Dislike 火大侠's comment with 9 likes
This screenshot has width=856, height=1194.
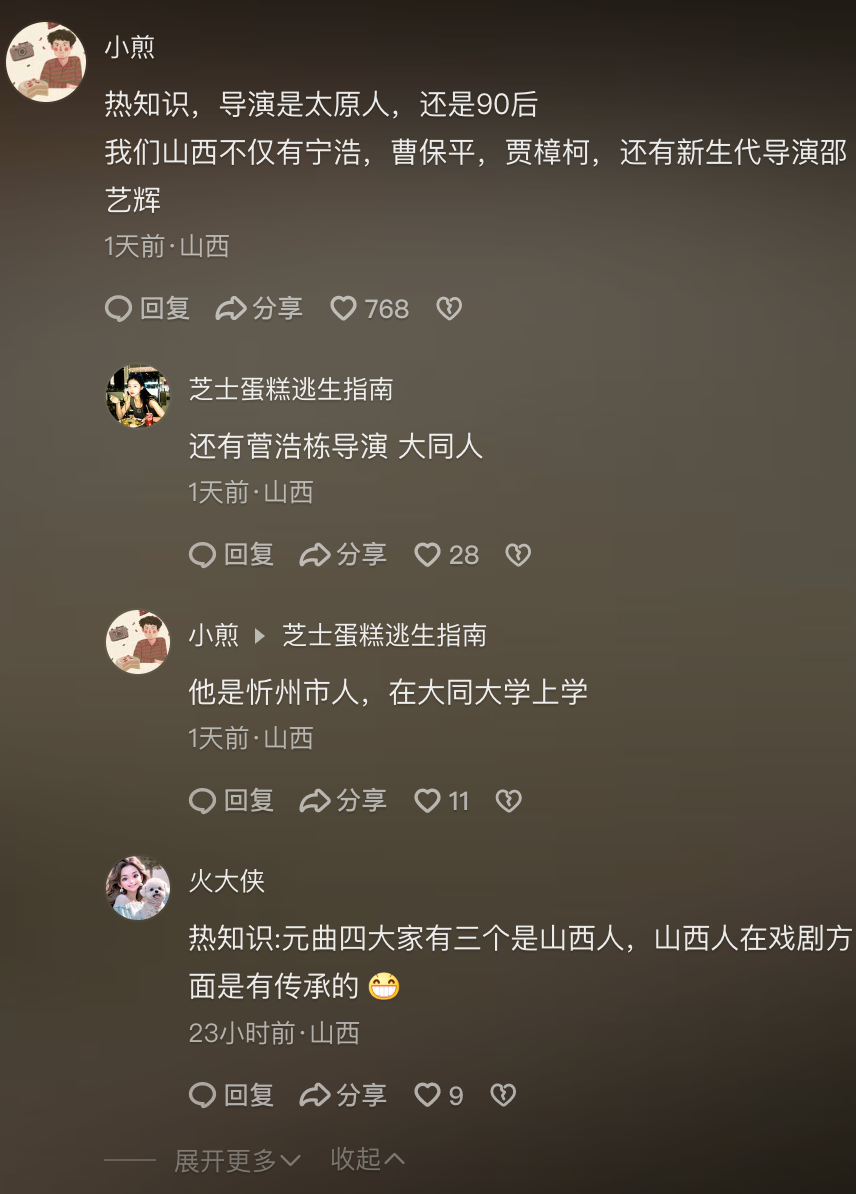503,1096
